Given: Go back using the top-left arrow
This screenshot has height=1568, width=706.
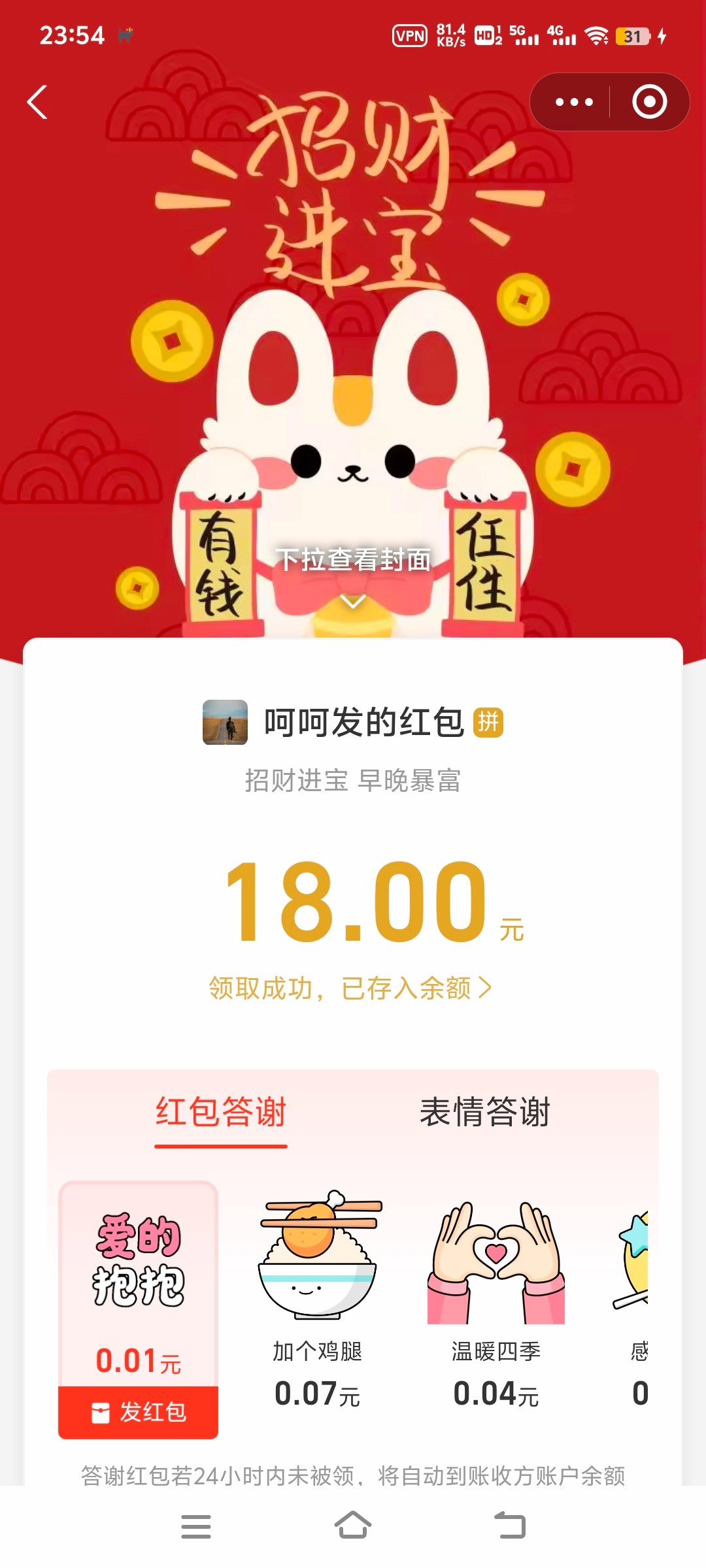Looking at the screenshot, I should point(37,103).
